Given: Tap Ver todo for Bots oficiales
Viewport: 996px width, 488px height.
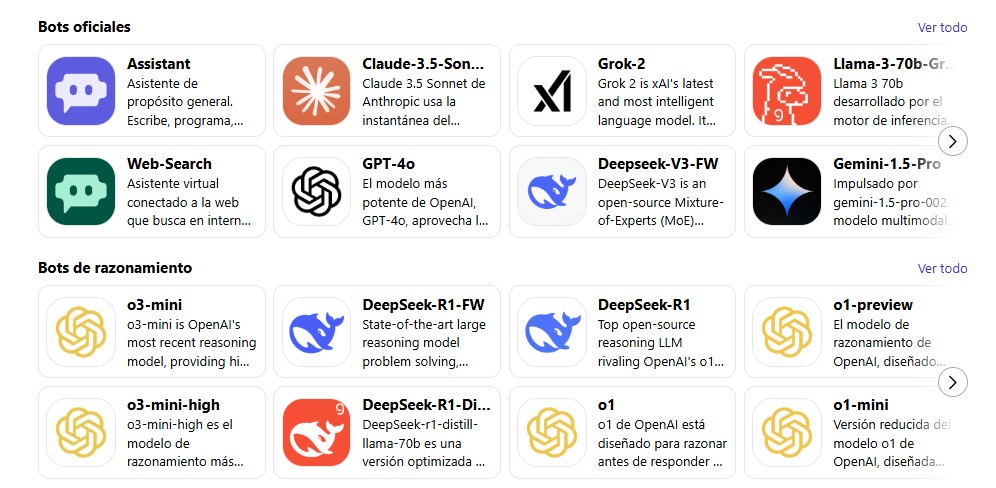Looking at the screenshot, I should point(942,27).
